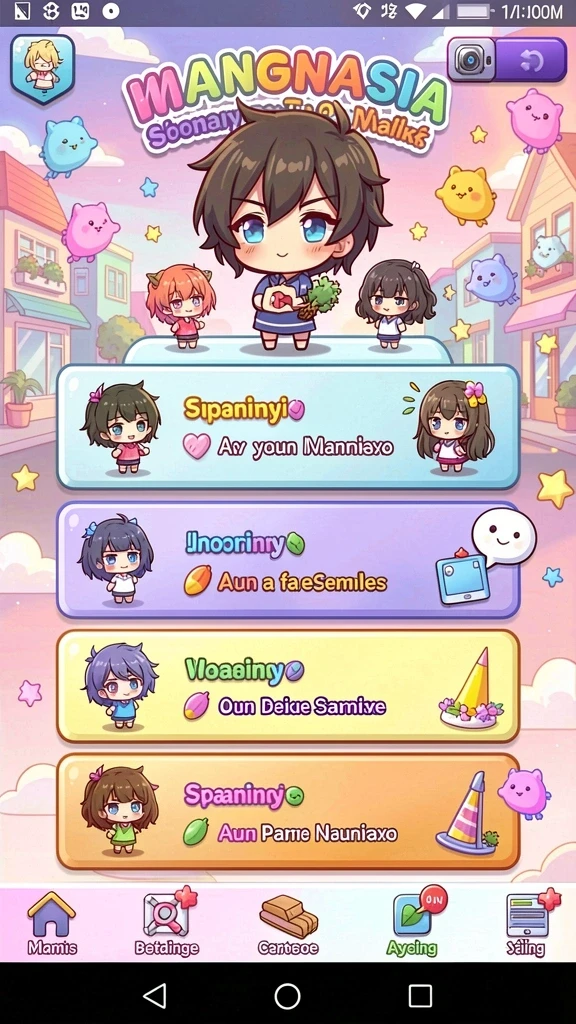576x1024 pixels.
Task: Open the Sáiing tab
Action: 526,923
